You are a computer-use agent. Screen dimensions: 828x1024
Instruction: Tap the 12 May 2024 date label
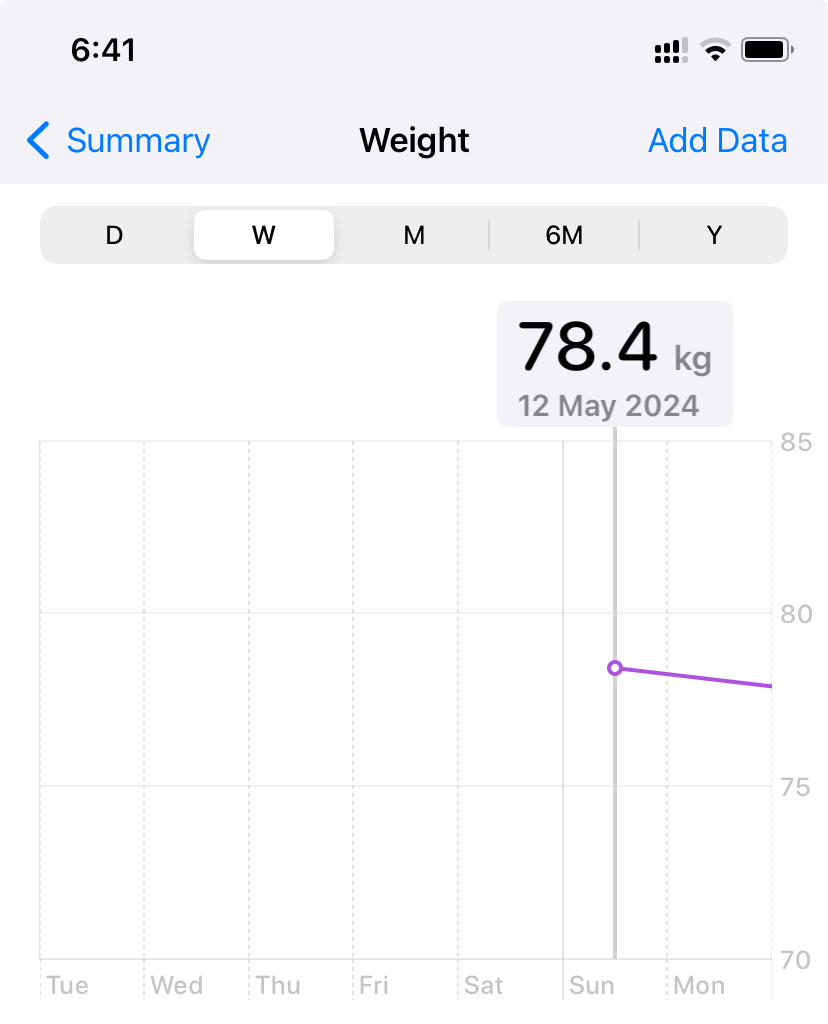coord(609,406)
